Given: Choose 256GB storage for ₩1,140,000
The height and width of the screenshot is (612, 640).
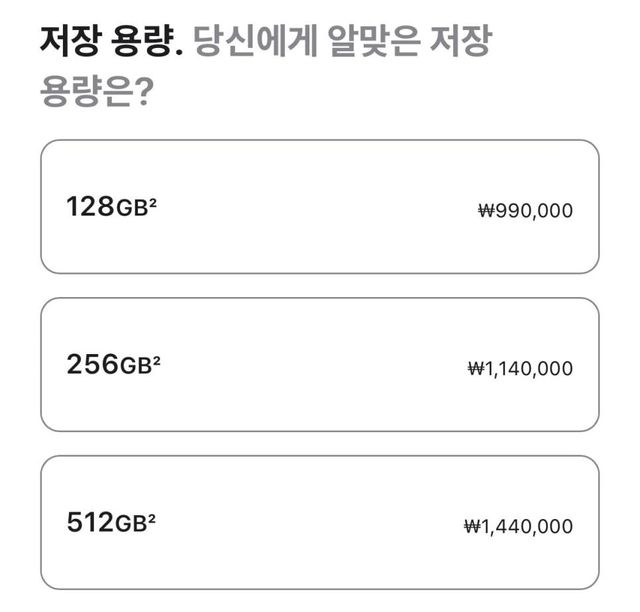Looking at the screenshot, I should click(319, 365).
